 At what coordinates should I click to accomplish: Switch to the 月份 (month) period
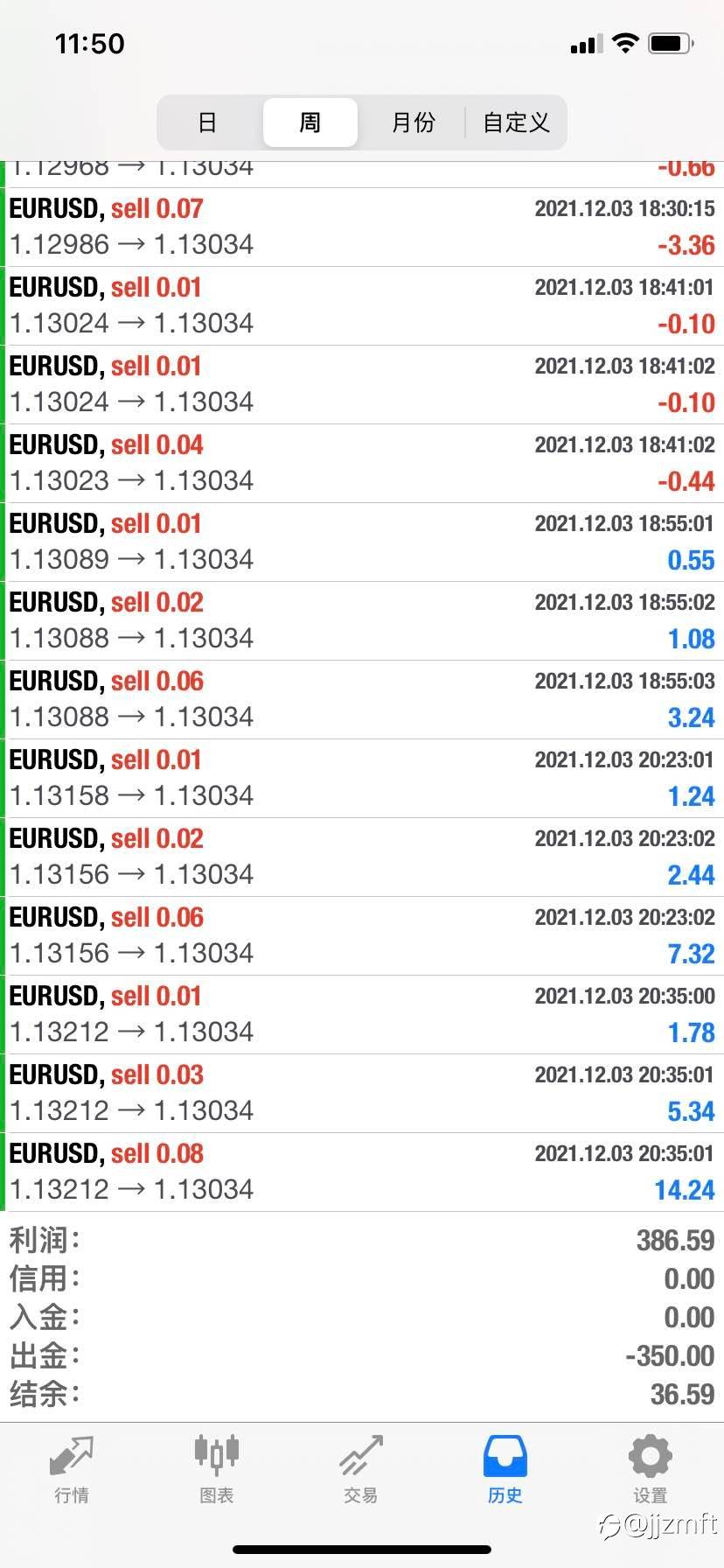(413, 122)
